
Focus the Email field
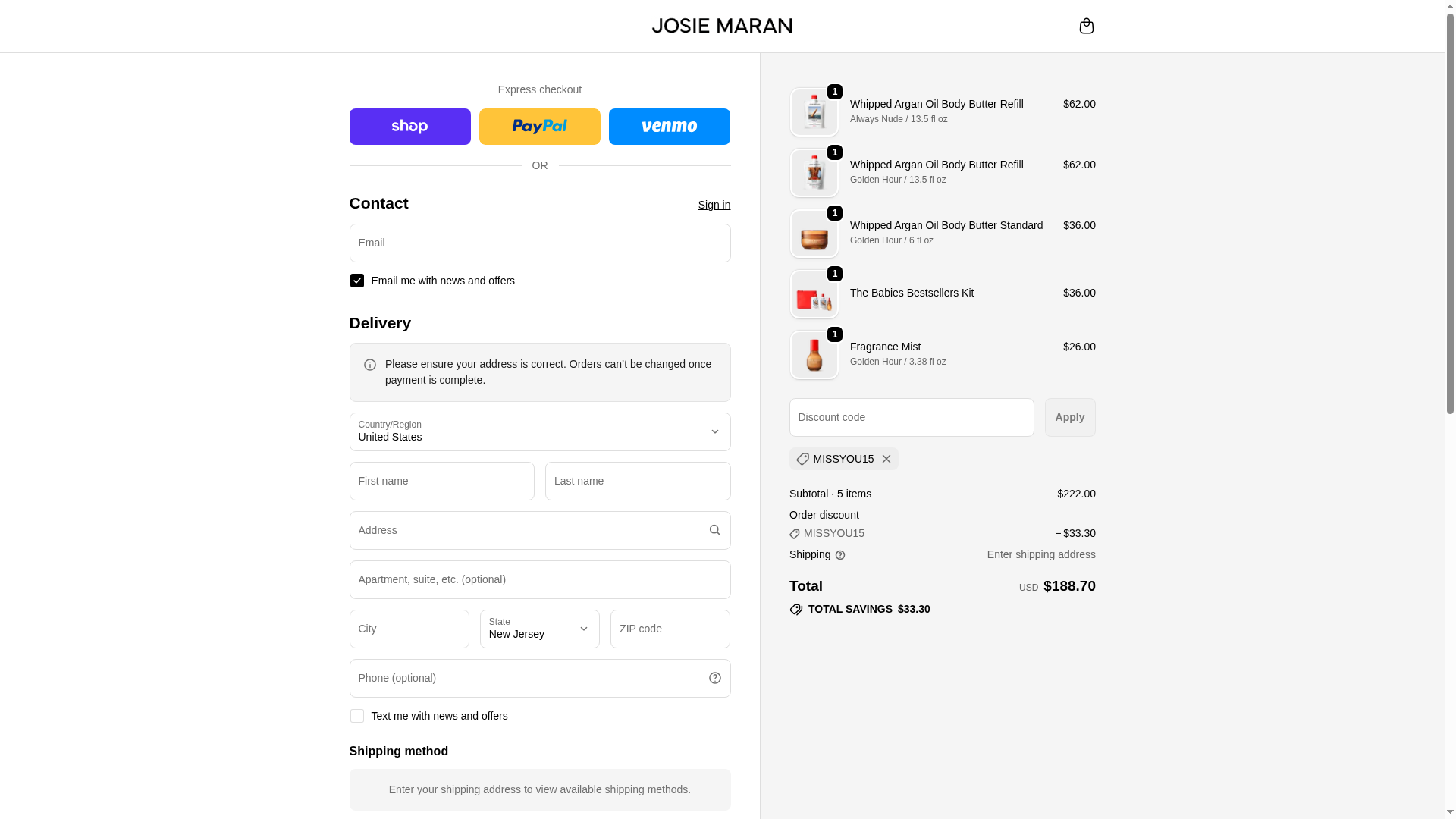539,243
